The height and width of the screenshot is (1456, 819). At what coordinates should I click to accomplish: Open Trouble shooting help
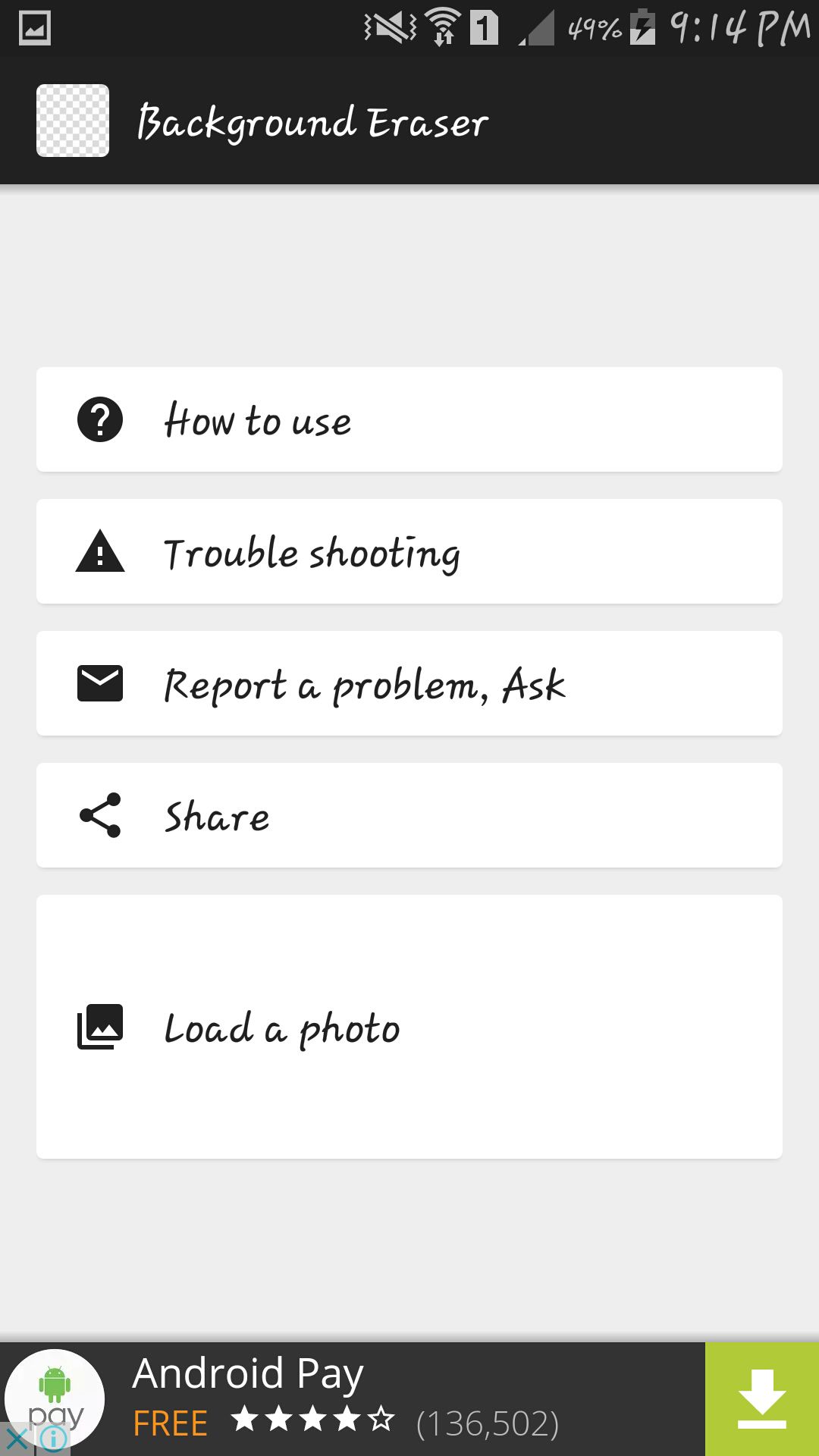(x=409, y=551)
